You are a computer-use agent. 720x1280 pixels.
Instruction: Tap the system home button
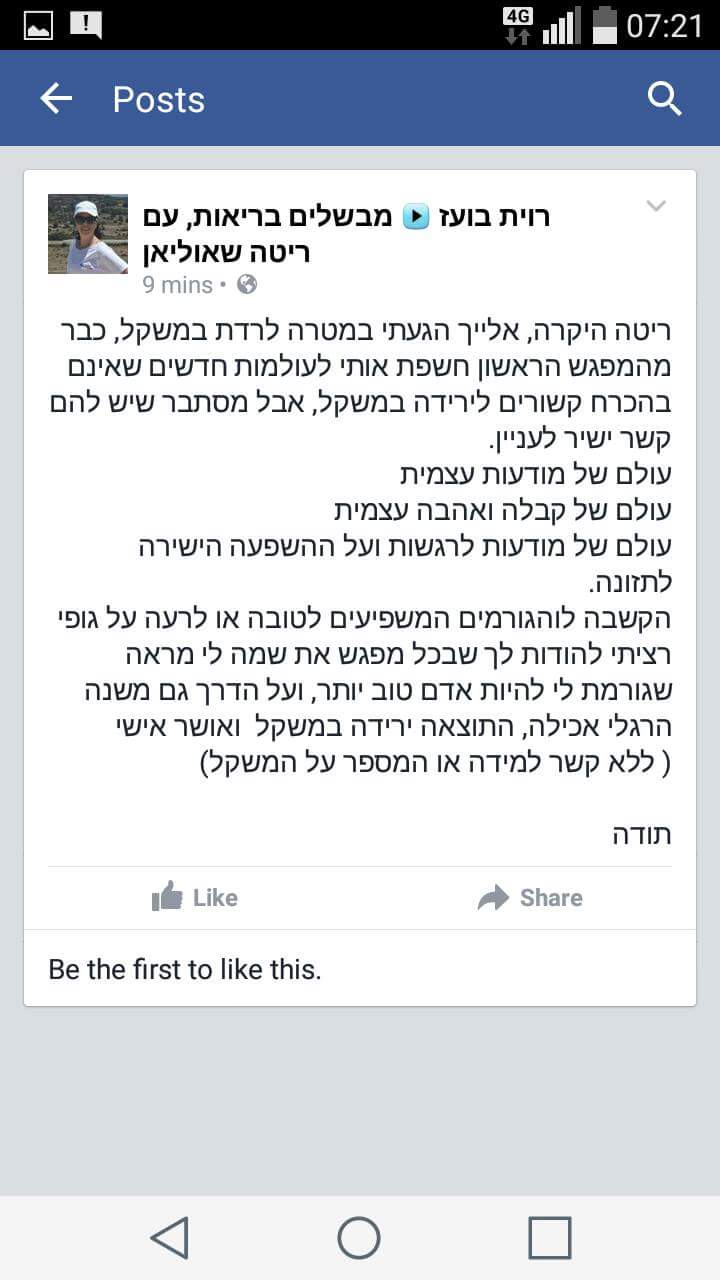(359, 1238)
